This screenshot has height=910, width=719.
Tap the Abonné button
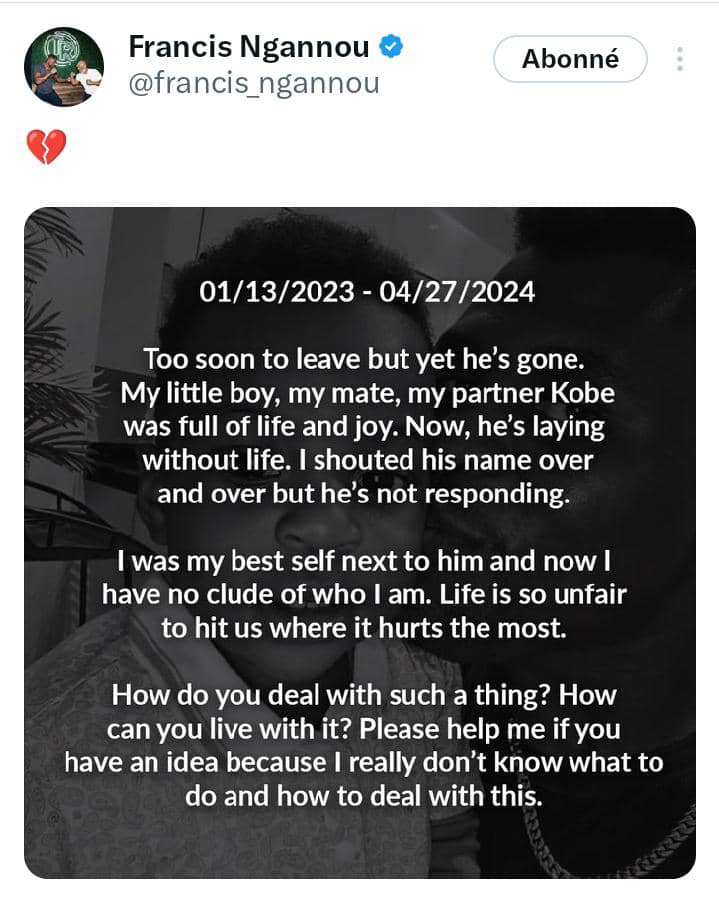pyautogui.click(x=570, y=59)
